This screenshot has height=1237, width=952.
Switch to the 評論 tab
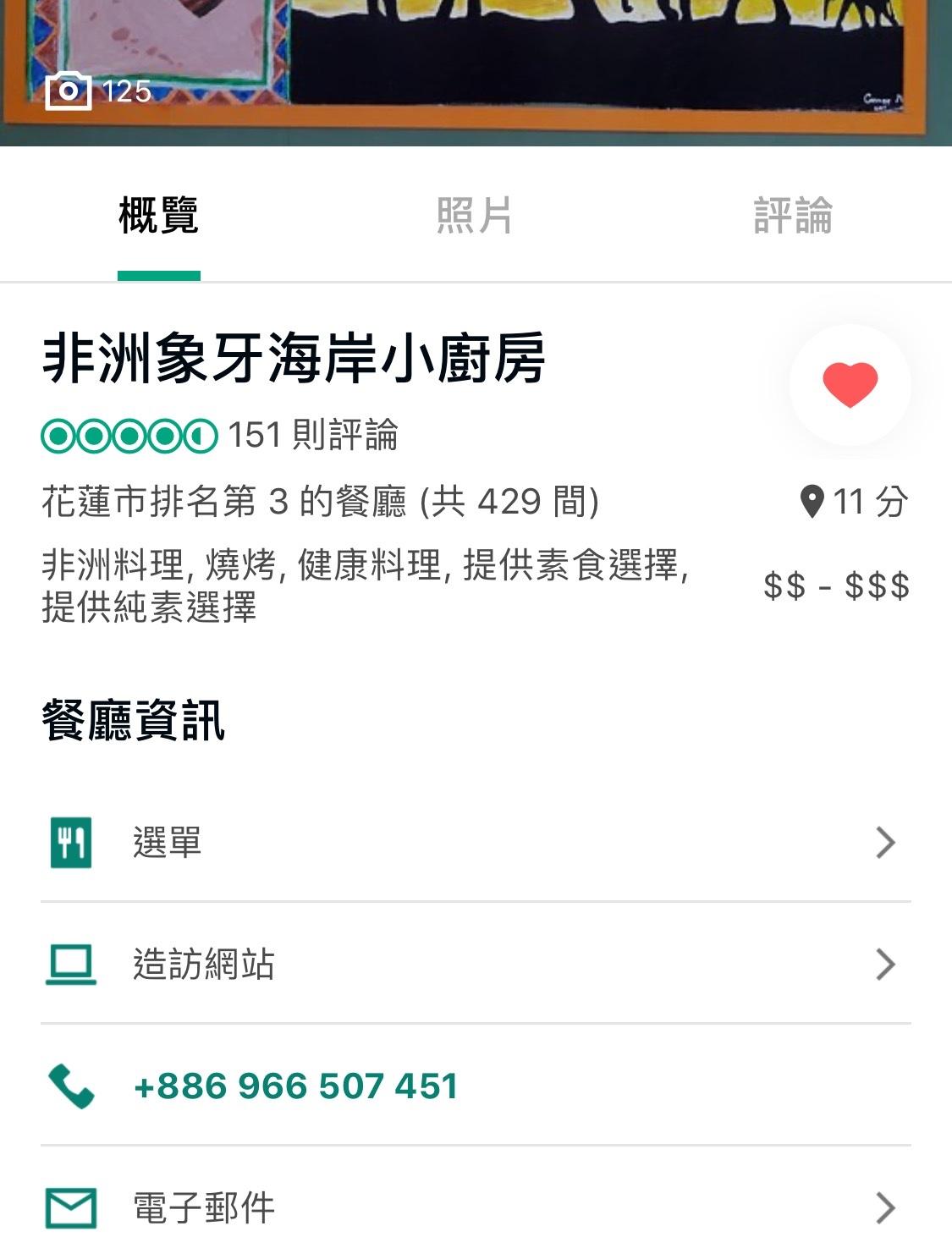tap(793, 216)
